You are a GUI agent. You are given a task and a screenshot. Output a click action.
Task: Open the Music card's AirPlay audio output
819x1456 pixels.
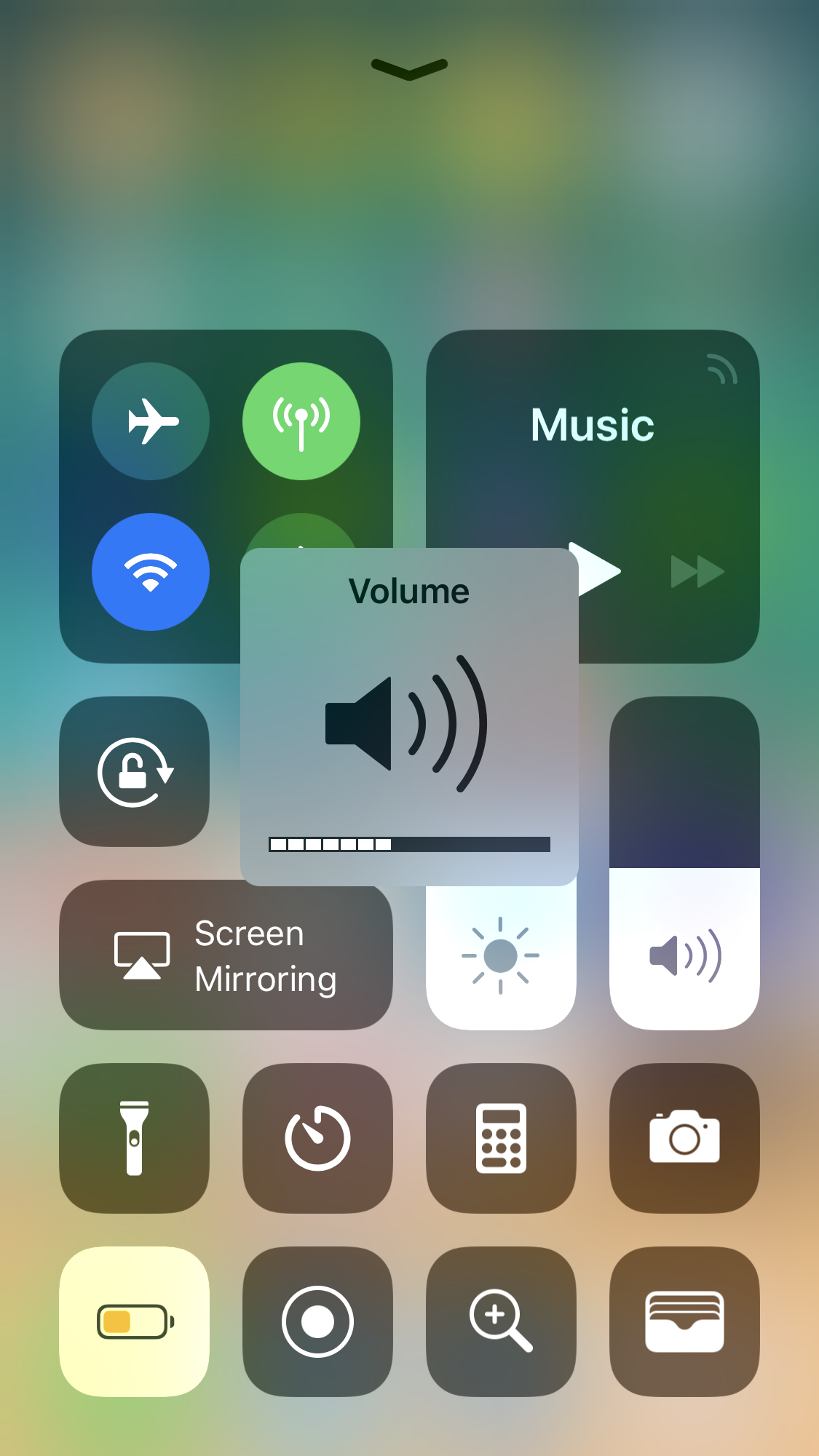point(721,369)
